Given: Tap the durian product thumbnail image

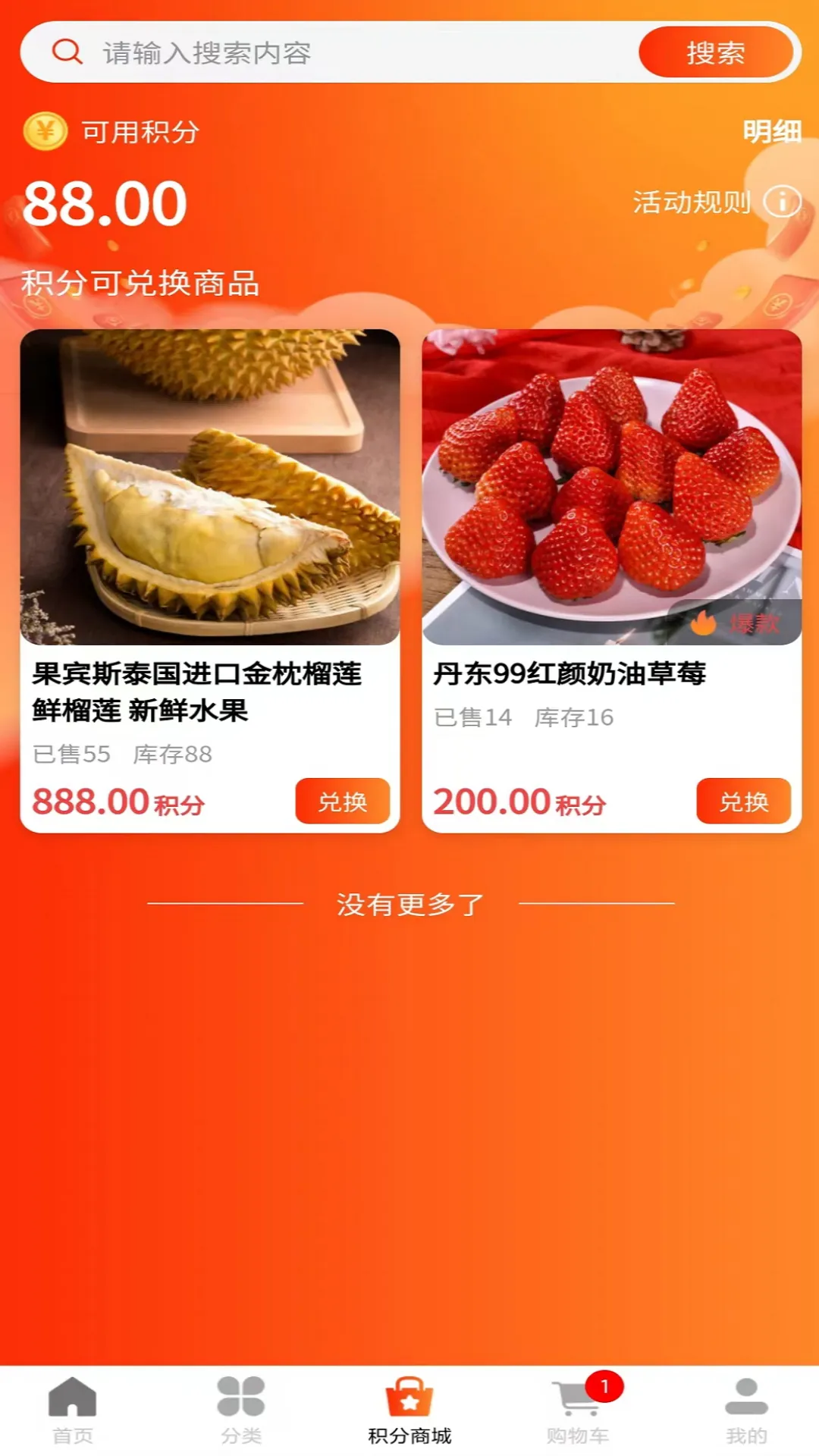Looking at the screenshot, I should tap(210, 485).
